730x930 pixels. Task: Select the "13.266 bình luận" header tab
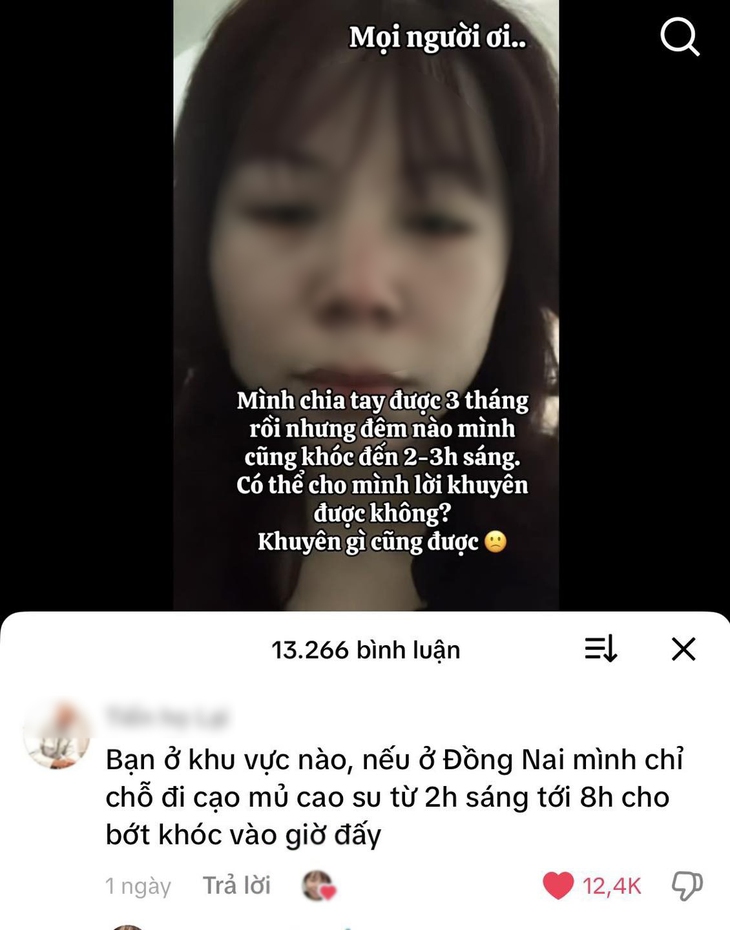click(365, 649)
